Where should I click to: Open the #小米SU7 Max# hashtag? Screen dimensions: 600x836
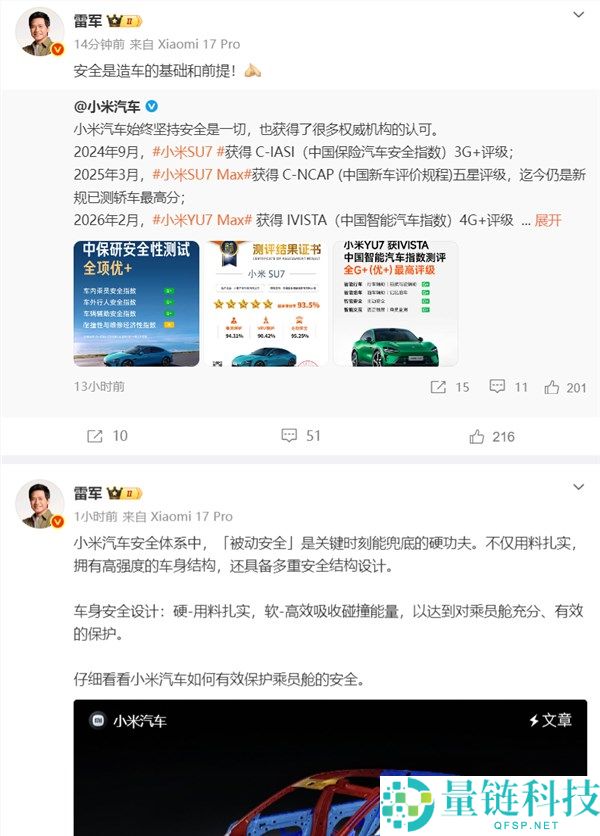tap(196, 174)
